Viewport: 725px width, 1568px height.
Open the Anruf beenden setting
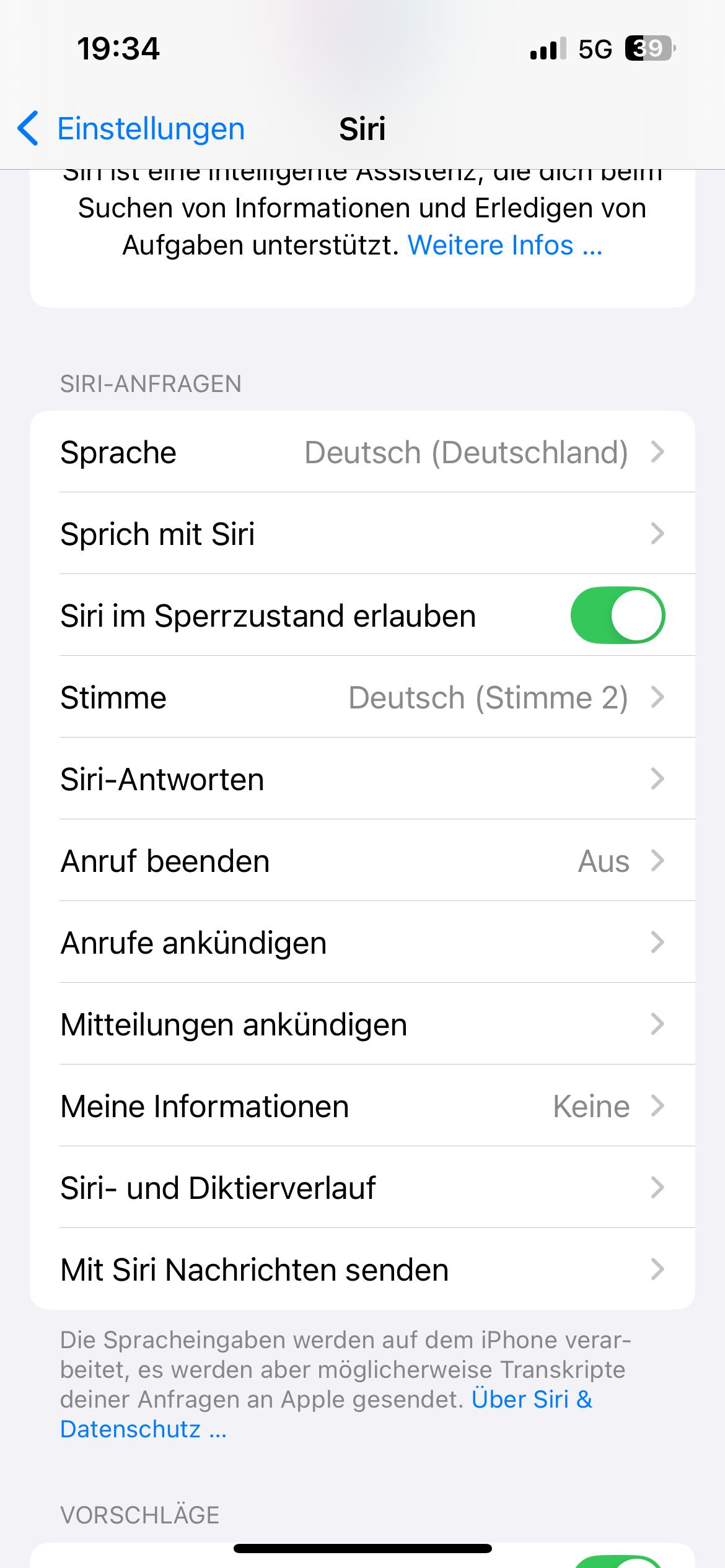pyautogui.click(x=362, y=861)
